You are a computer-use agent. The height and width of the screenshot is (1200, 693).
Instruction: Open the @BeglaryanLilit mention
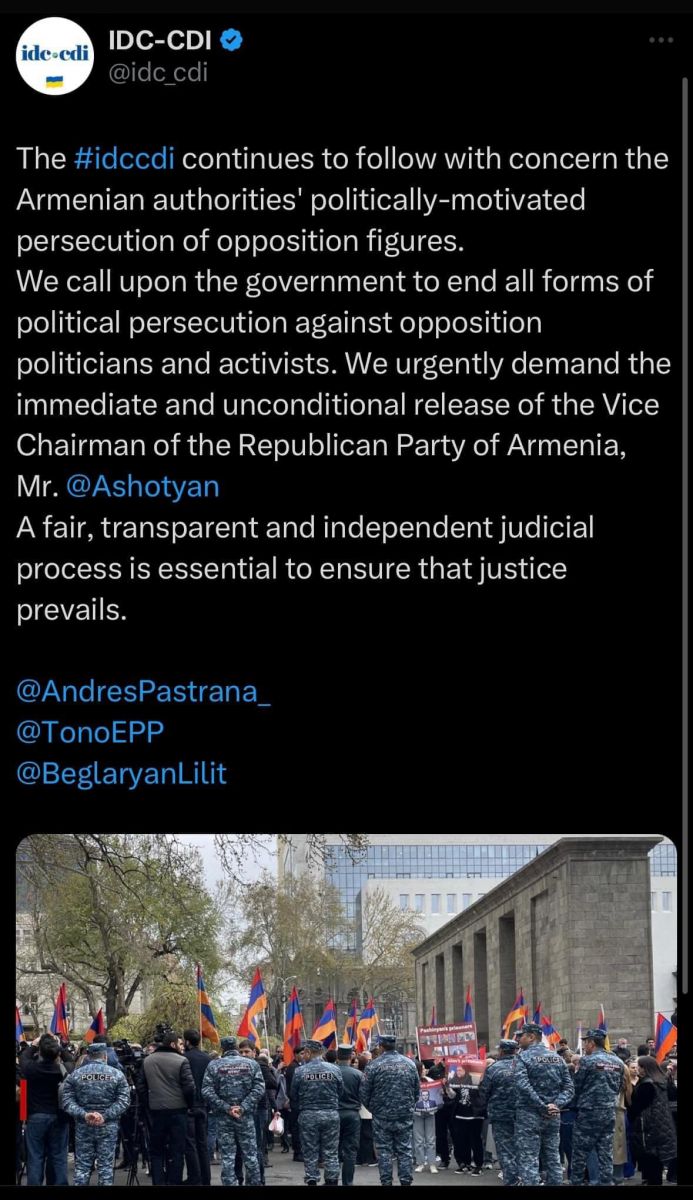(x=122, y=773)
